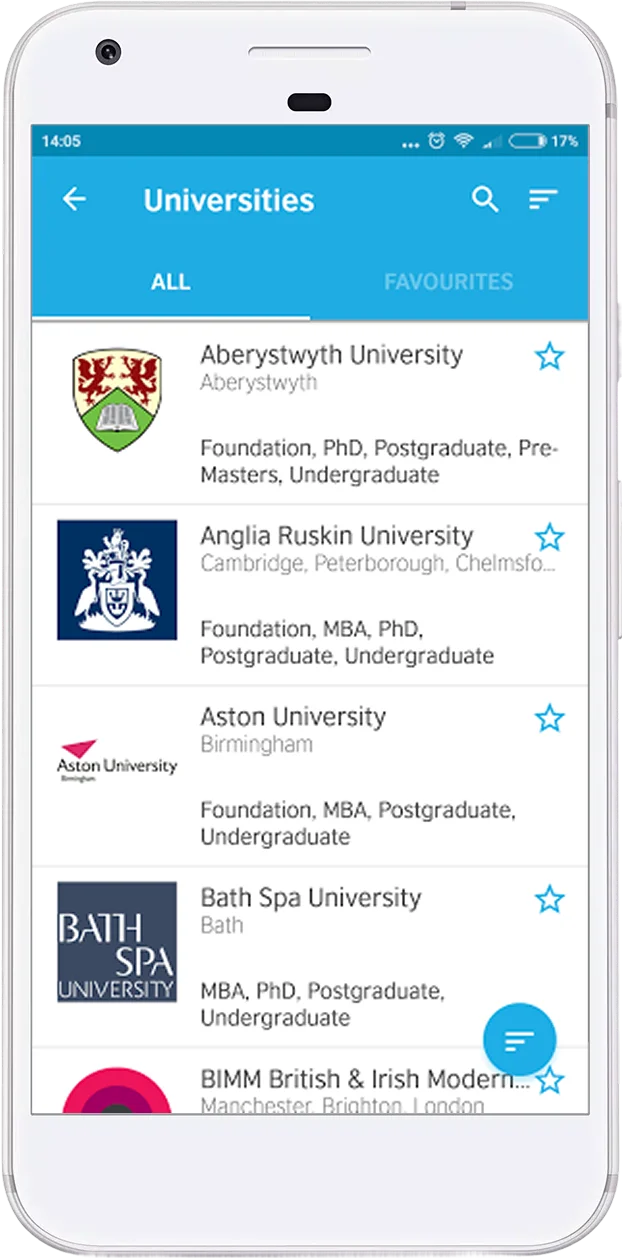Open the university search
The image size is (622, 1258).
pyautogui.click(x=485, y=199)
